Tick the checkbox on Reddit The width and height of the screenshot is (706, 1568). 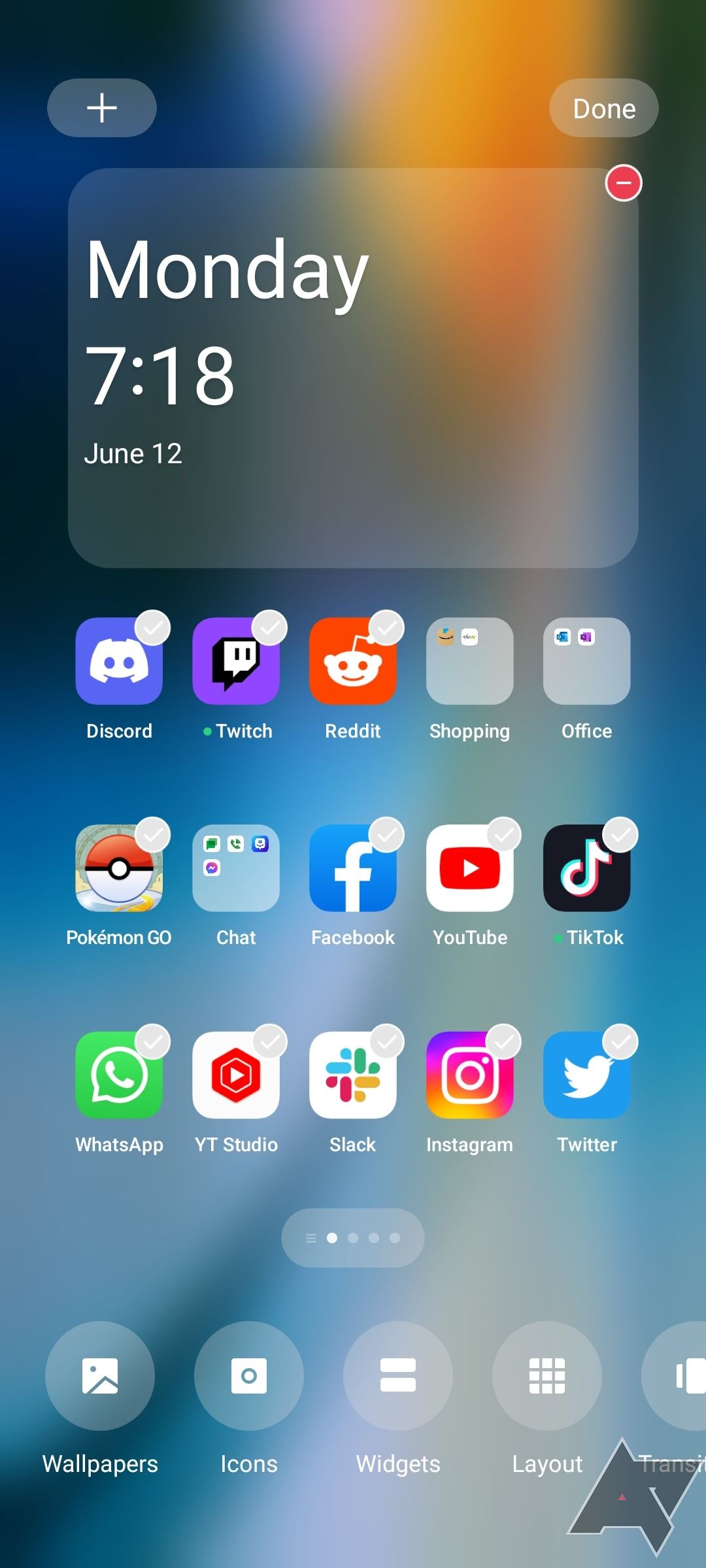click(x=386, y=629)
